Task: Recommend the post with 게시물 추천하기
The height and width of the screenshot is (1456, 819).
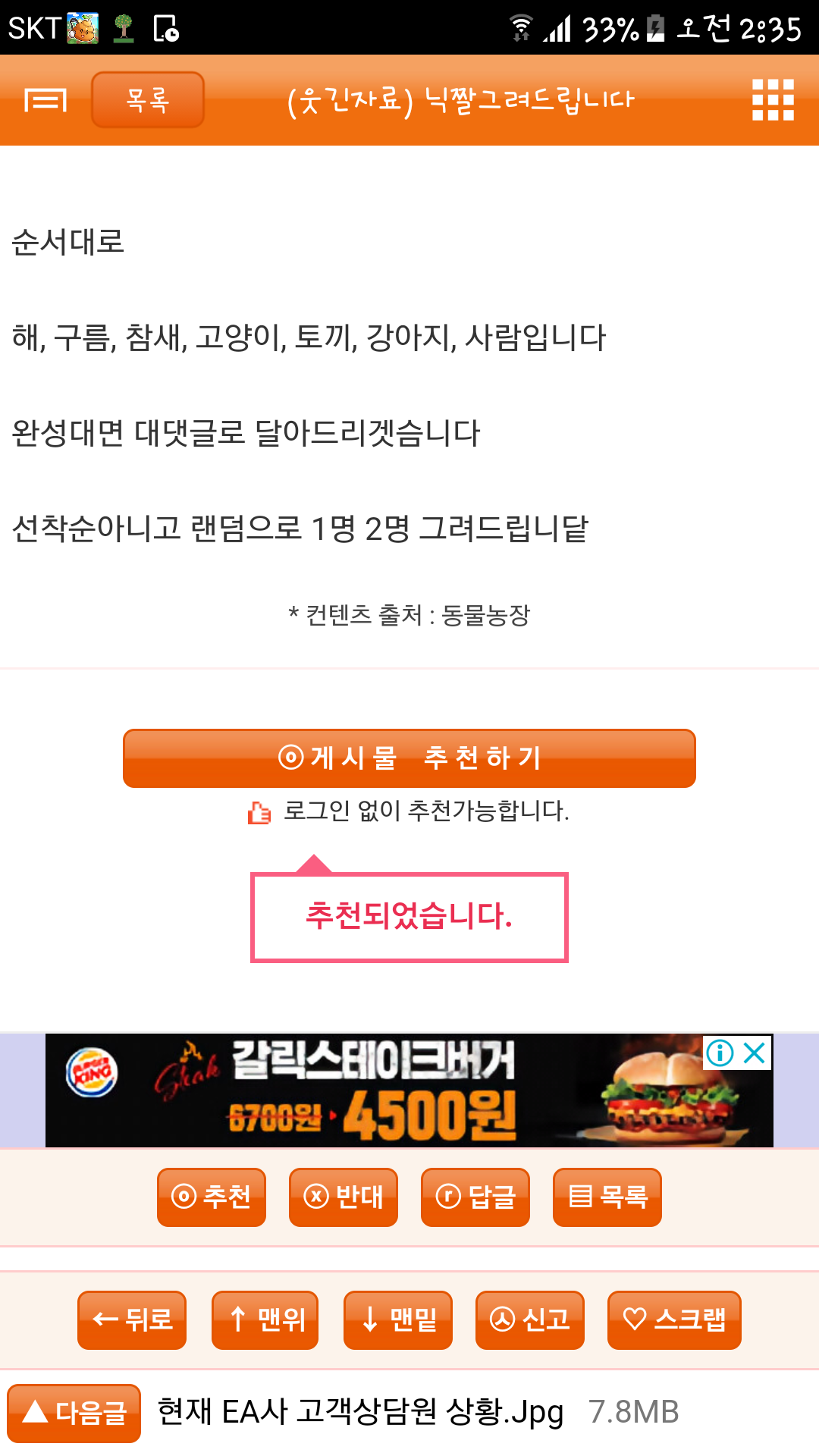Action: pyautogui.click(x=409, y=758)
